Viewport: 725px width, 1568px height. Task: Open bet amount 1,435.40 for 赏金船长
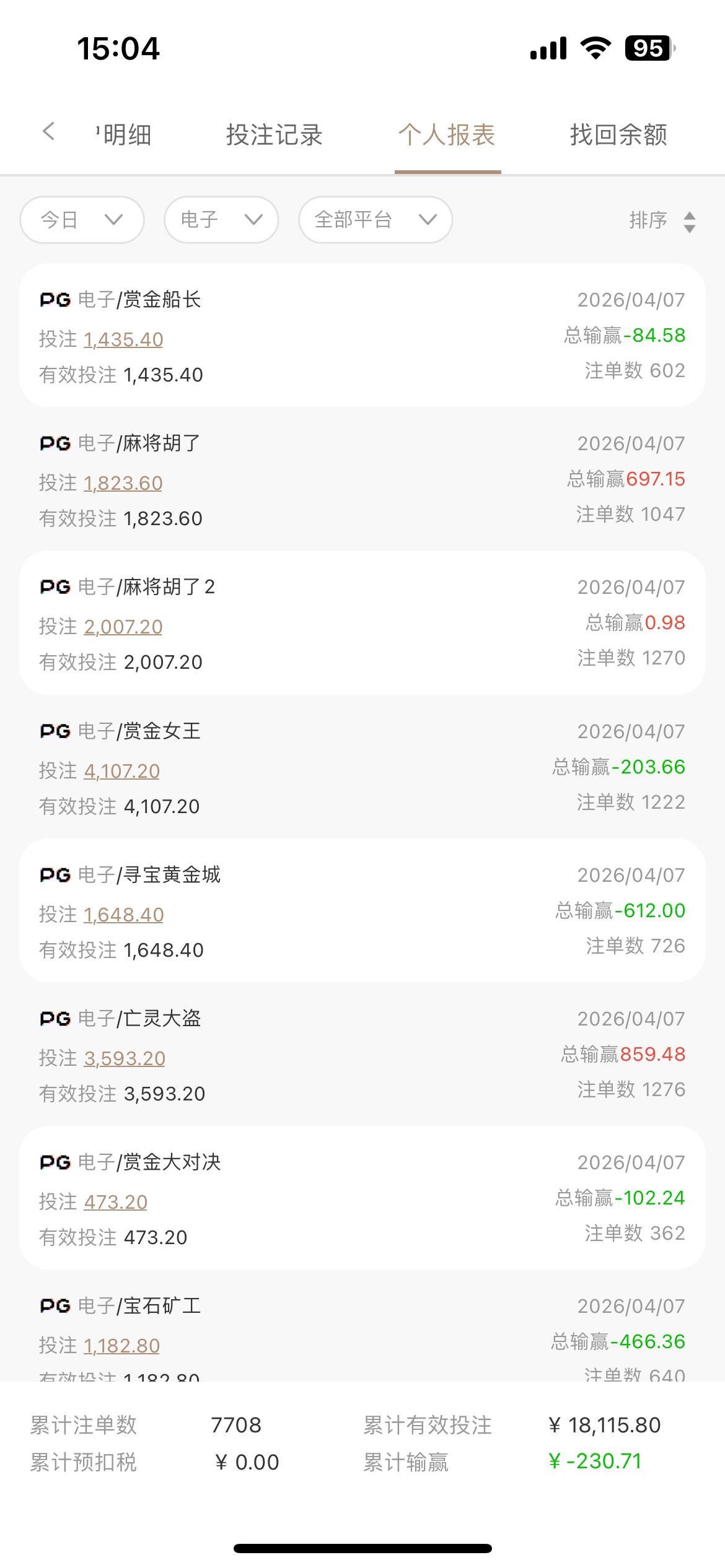click(x=123, y=339)
